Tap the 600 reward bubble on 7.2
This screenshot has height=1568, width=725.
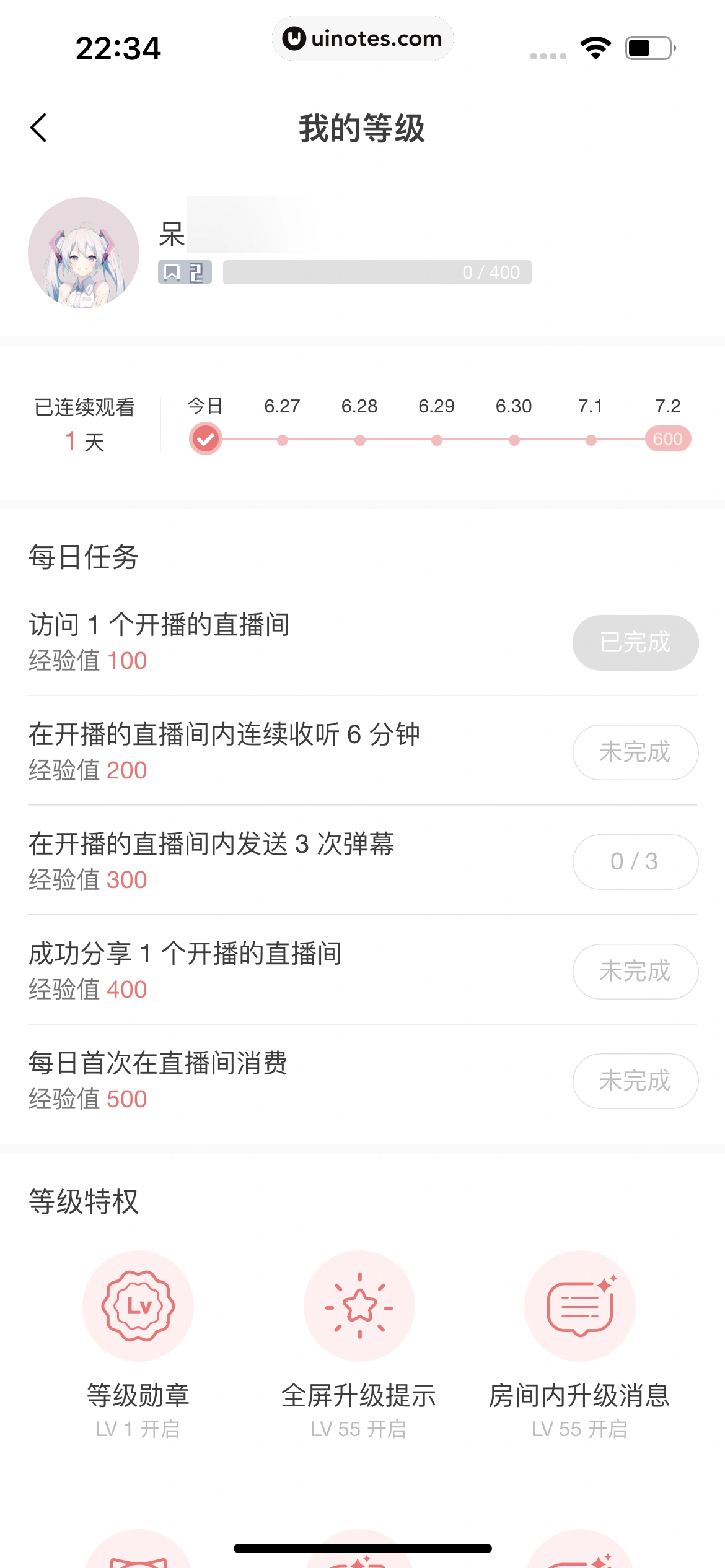click(668, 439)
